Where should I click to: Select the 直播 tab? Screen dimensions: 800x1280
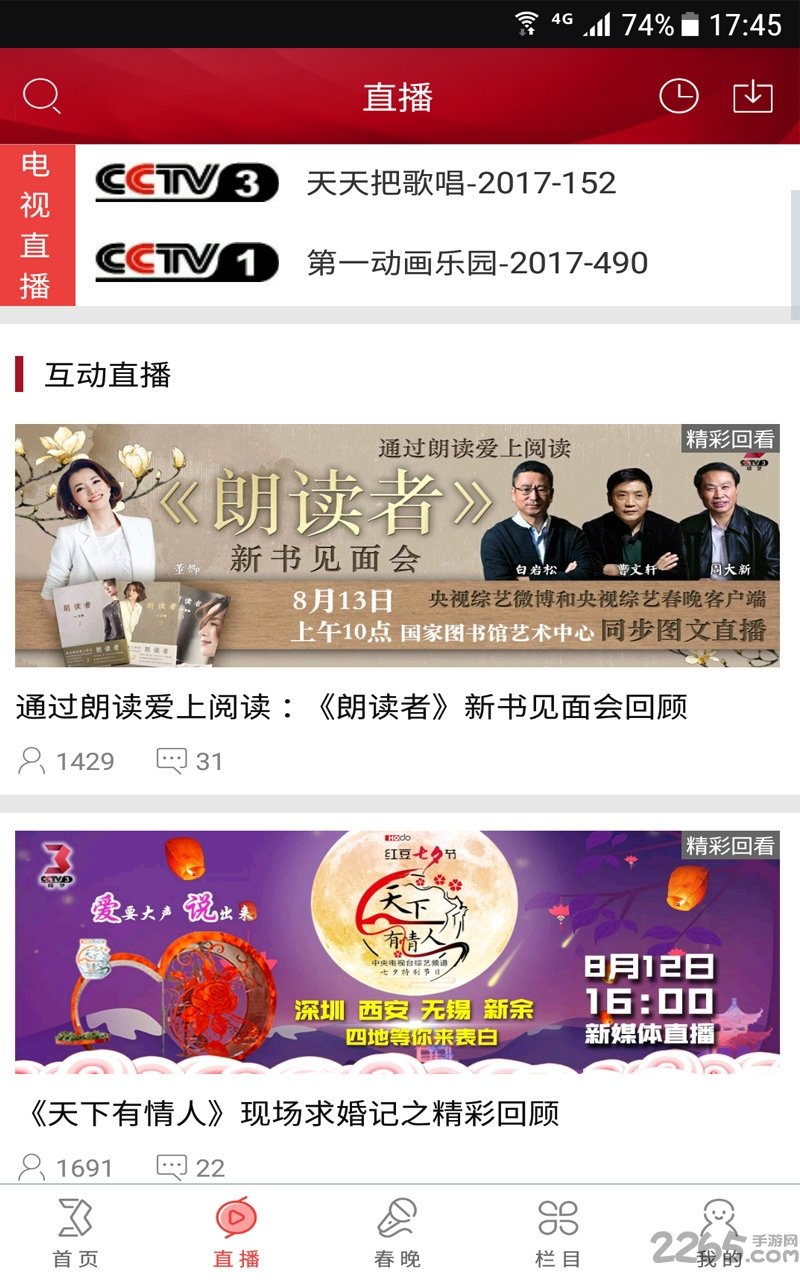tap(237, 1233)
